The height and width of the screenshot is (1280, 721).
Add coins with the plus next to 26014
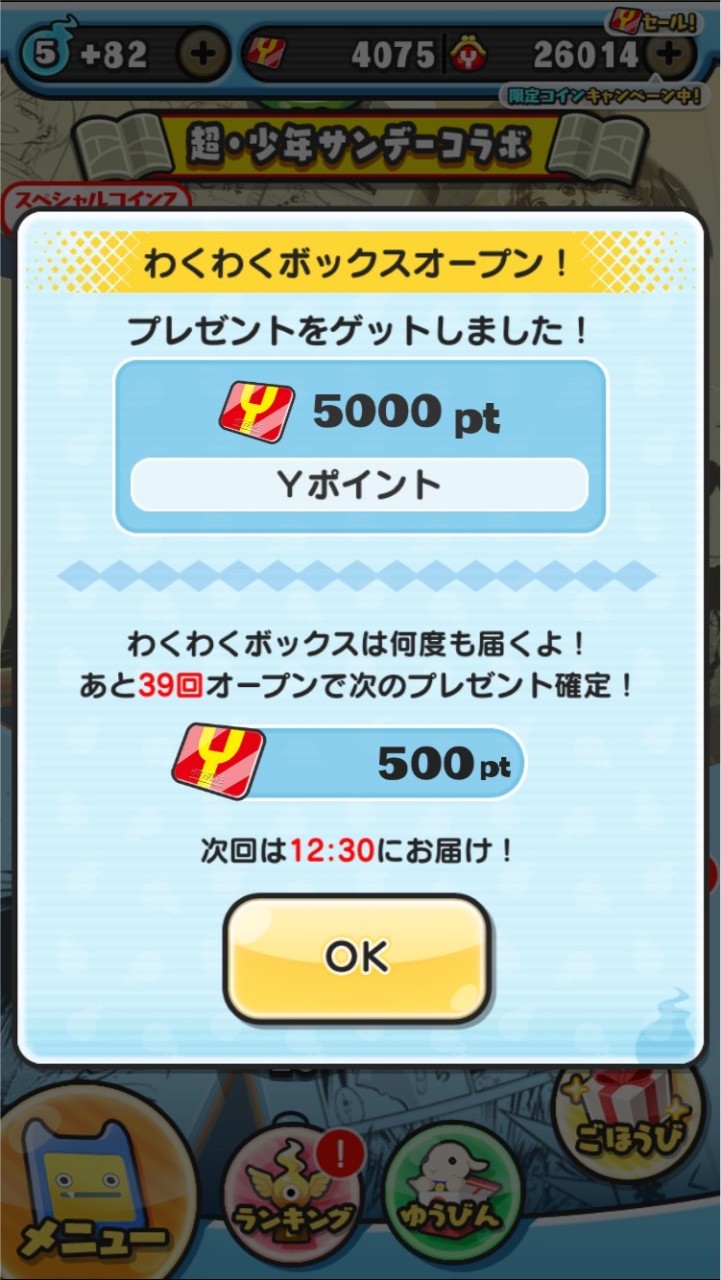tap(669, 54)
